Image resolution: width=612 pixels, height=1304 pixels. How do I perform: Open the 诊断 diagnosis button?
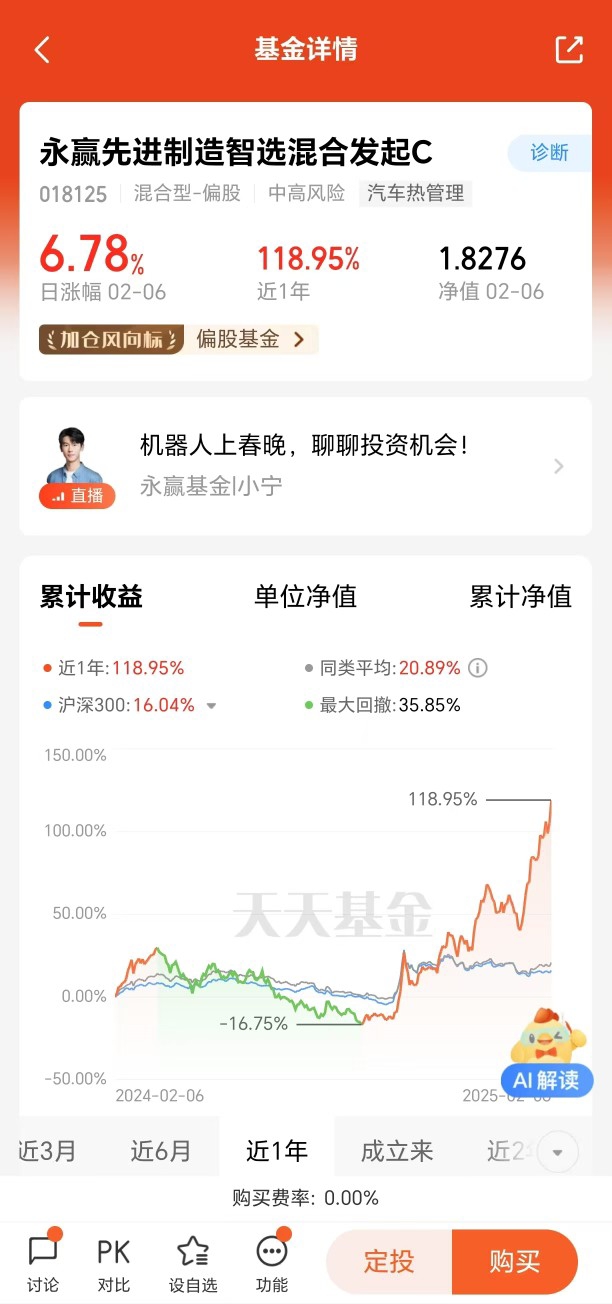click(549, 153)
